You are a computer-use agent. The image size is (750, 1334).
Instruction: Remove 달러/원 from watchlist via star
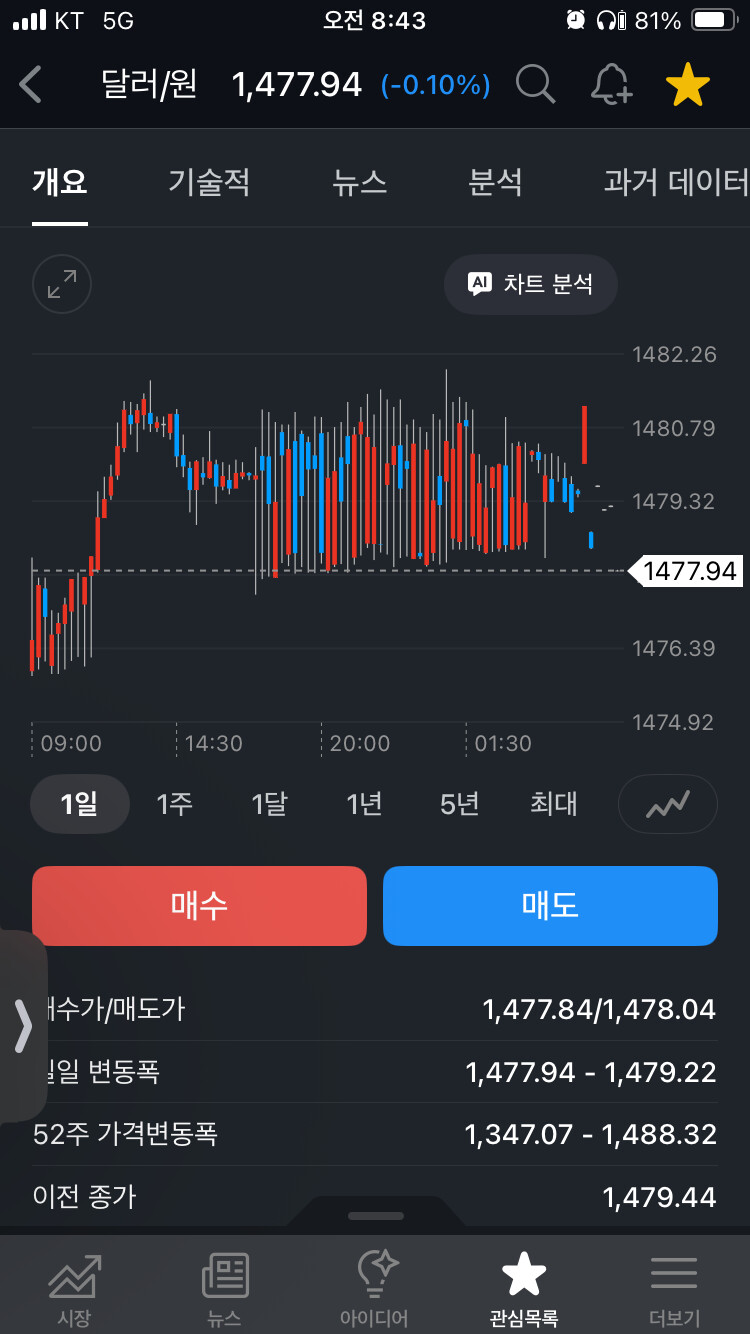click(687, 86)
